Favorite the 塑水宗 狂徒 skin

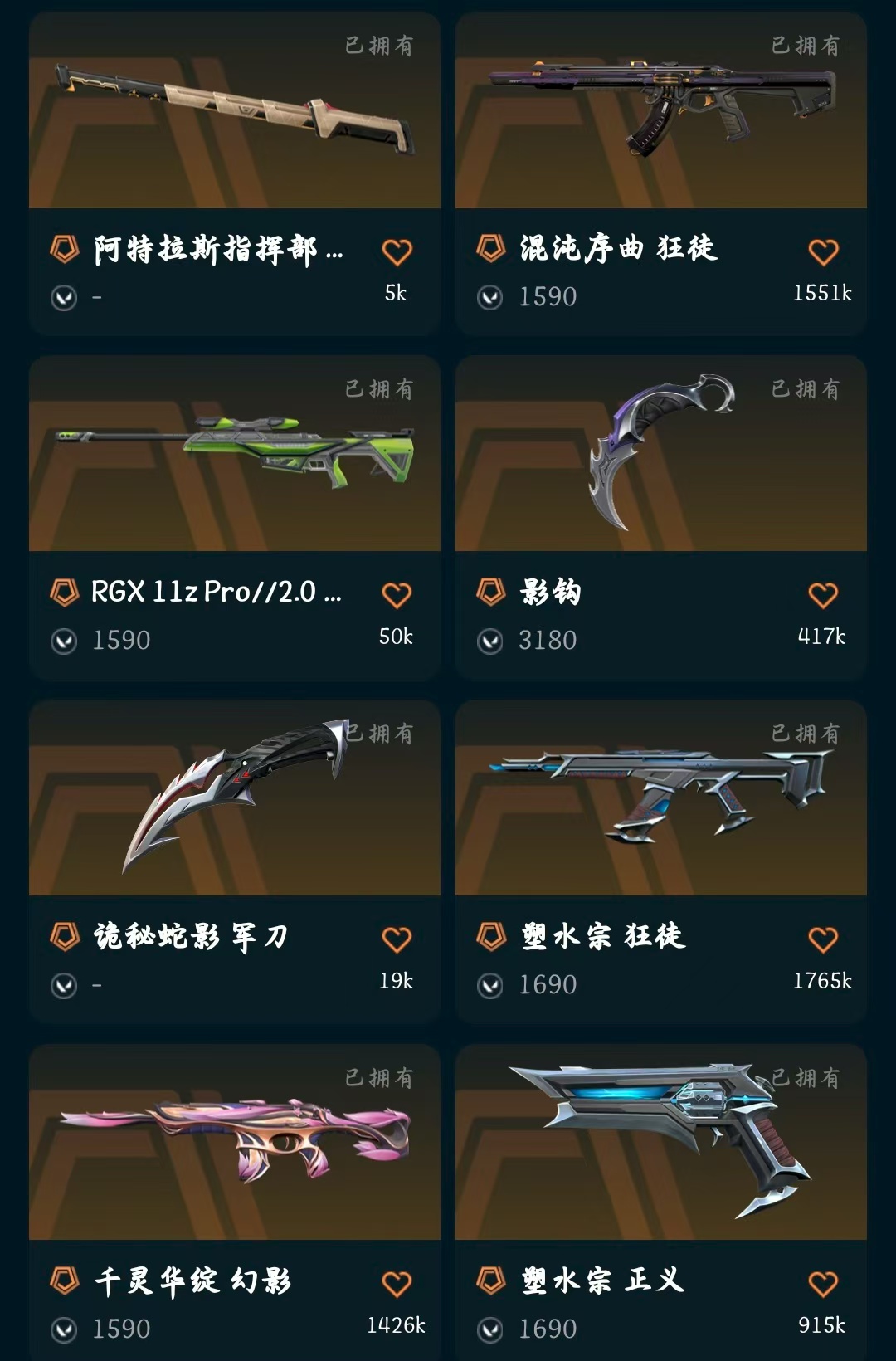coord(823,939)
